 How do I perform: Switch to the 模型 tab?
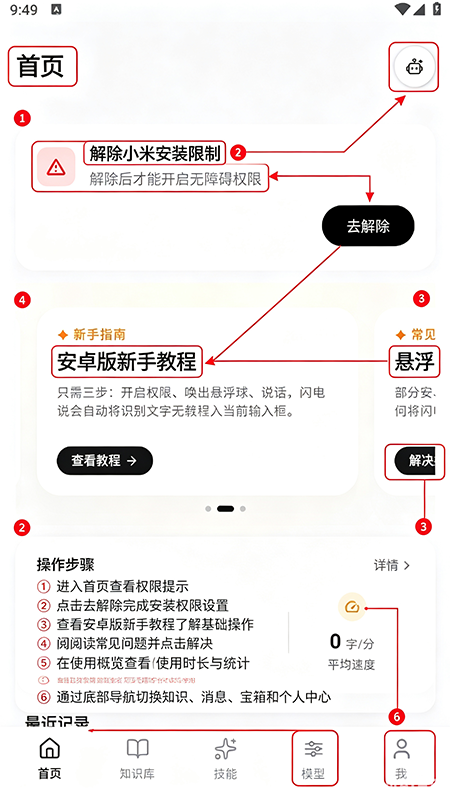click(313, 759)
